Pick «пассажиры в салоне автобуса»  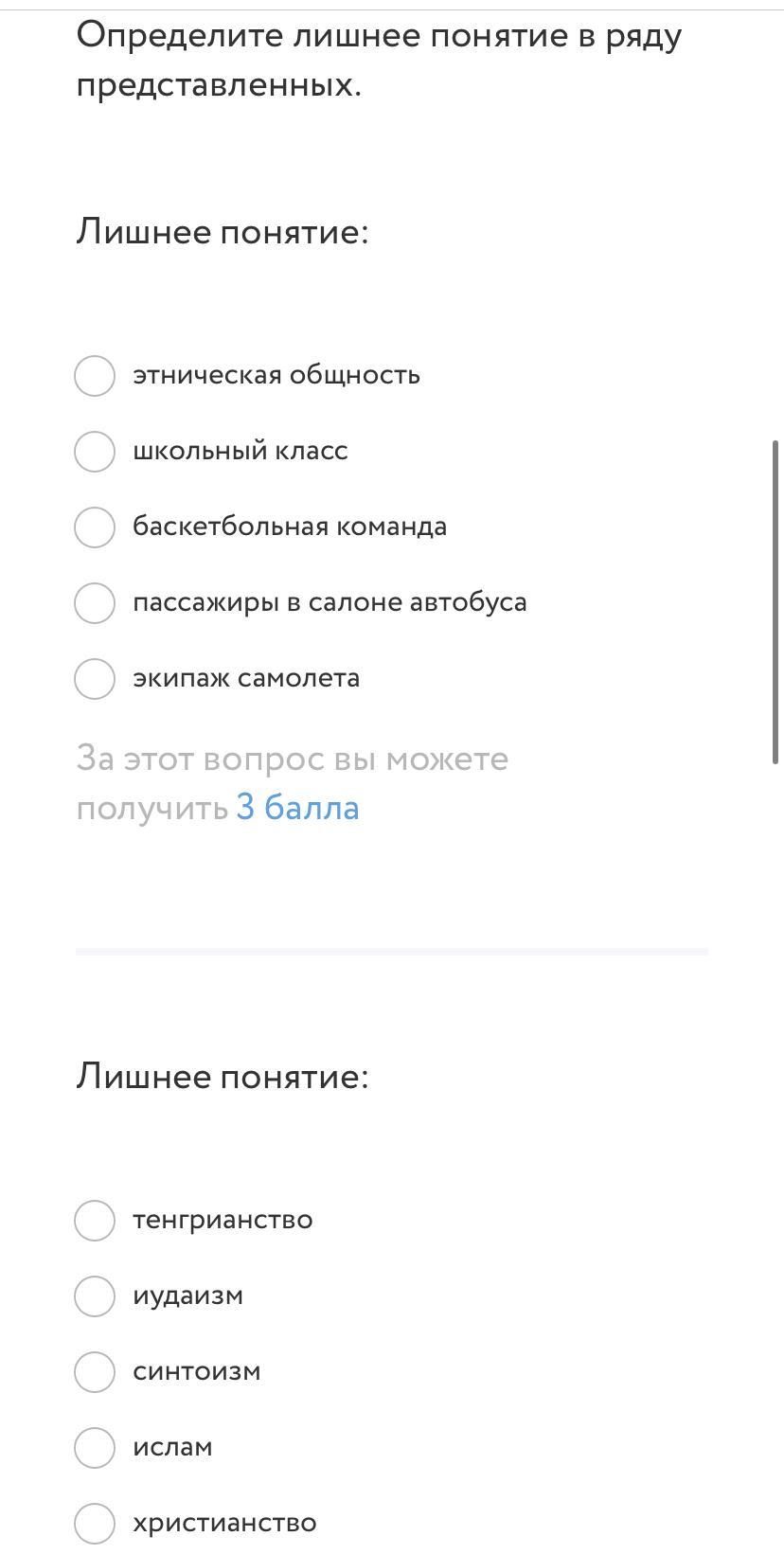coord(95,603)
